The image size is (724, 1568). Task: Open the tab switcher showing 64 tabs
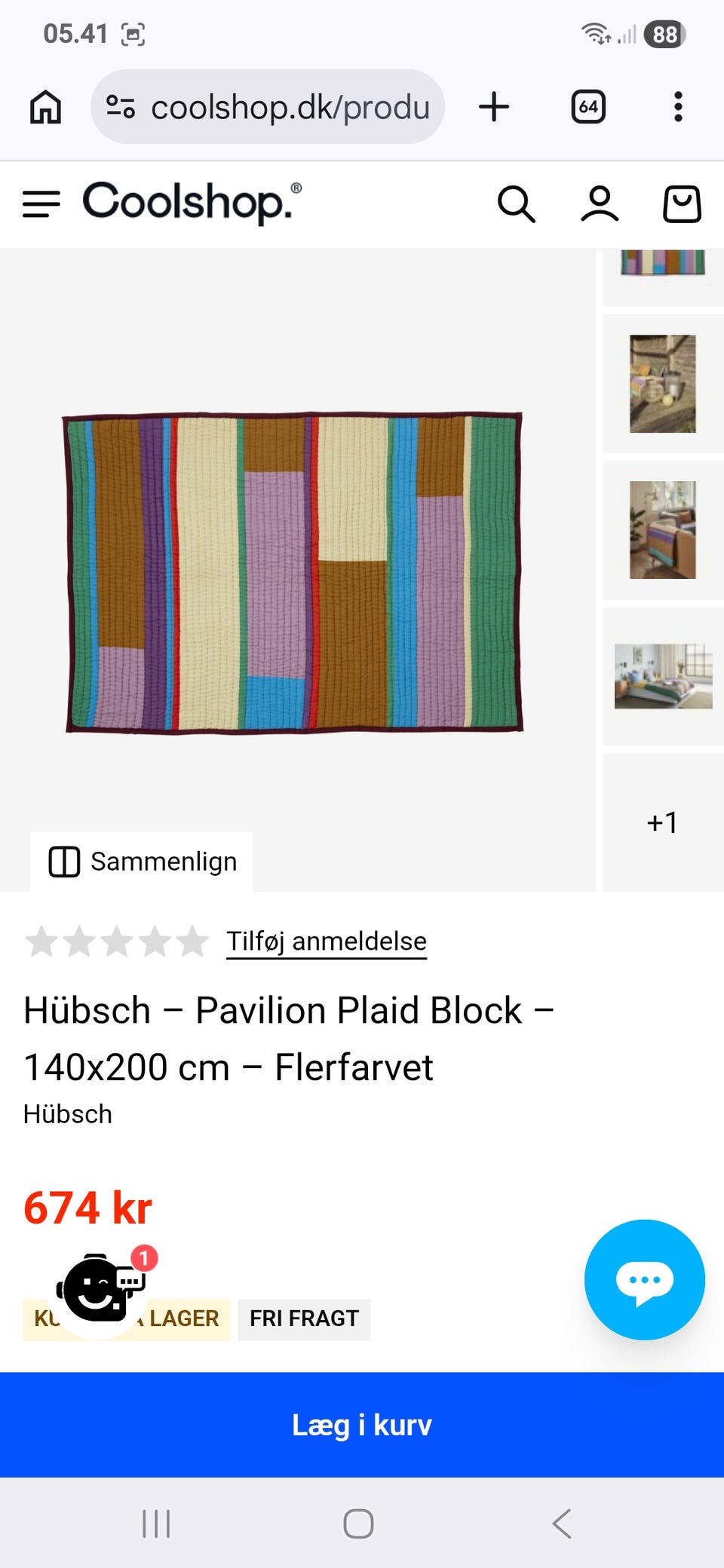(x=587, y=106)
